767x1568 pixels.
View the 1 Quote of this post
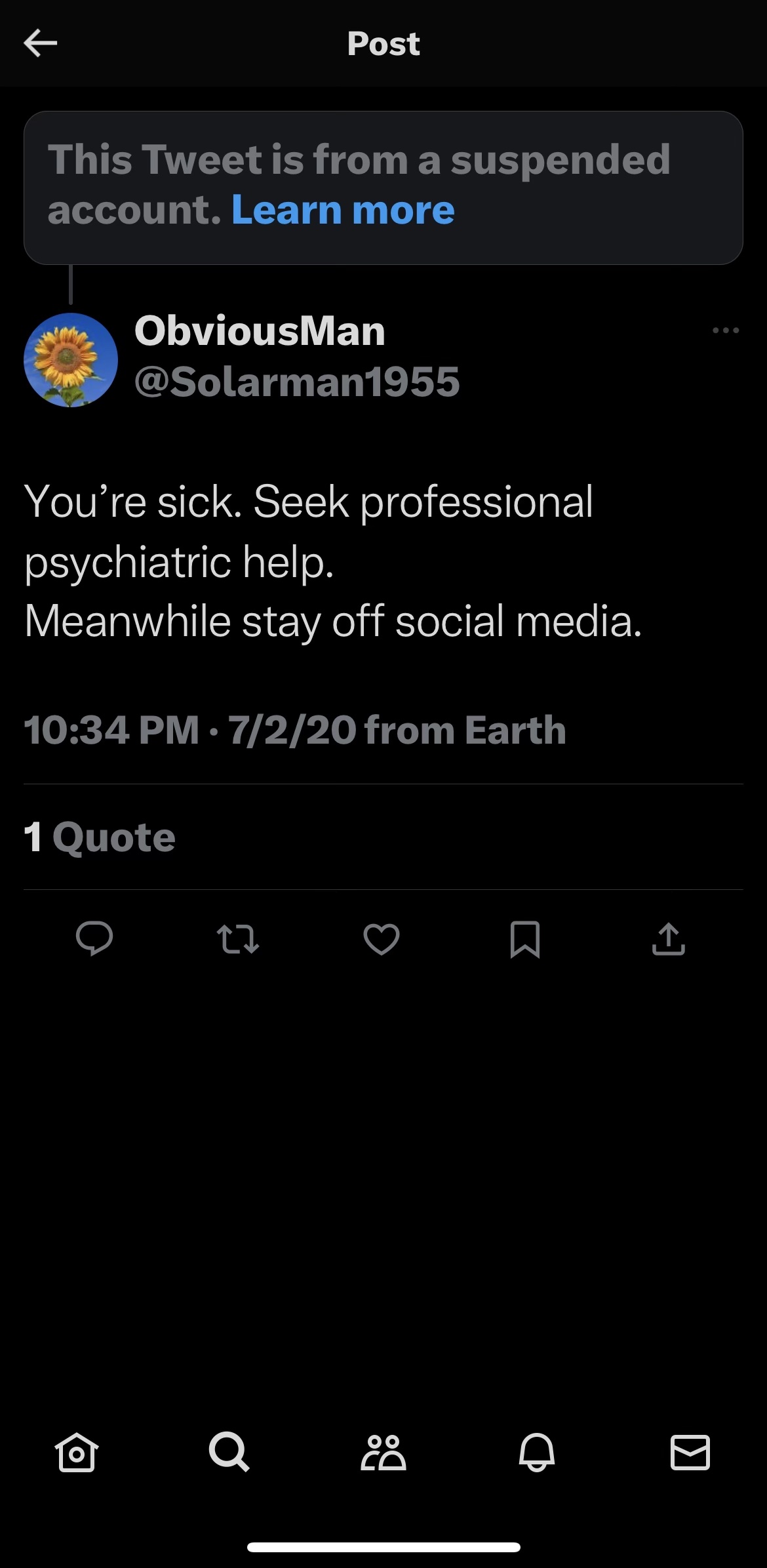100,837
